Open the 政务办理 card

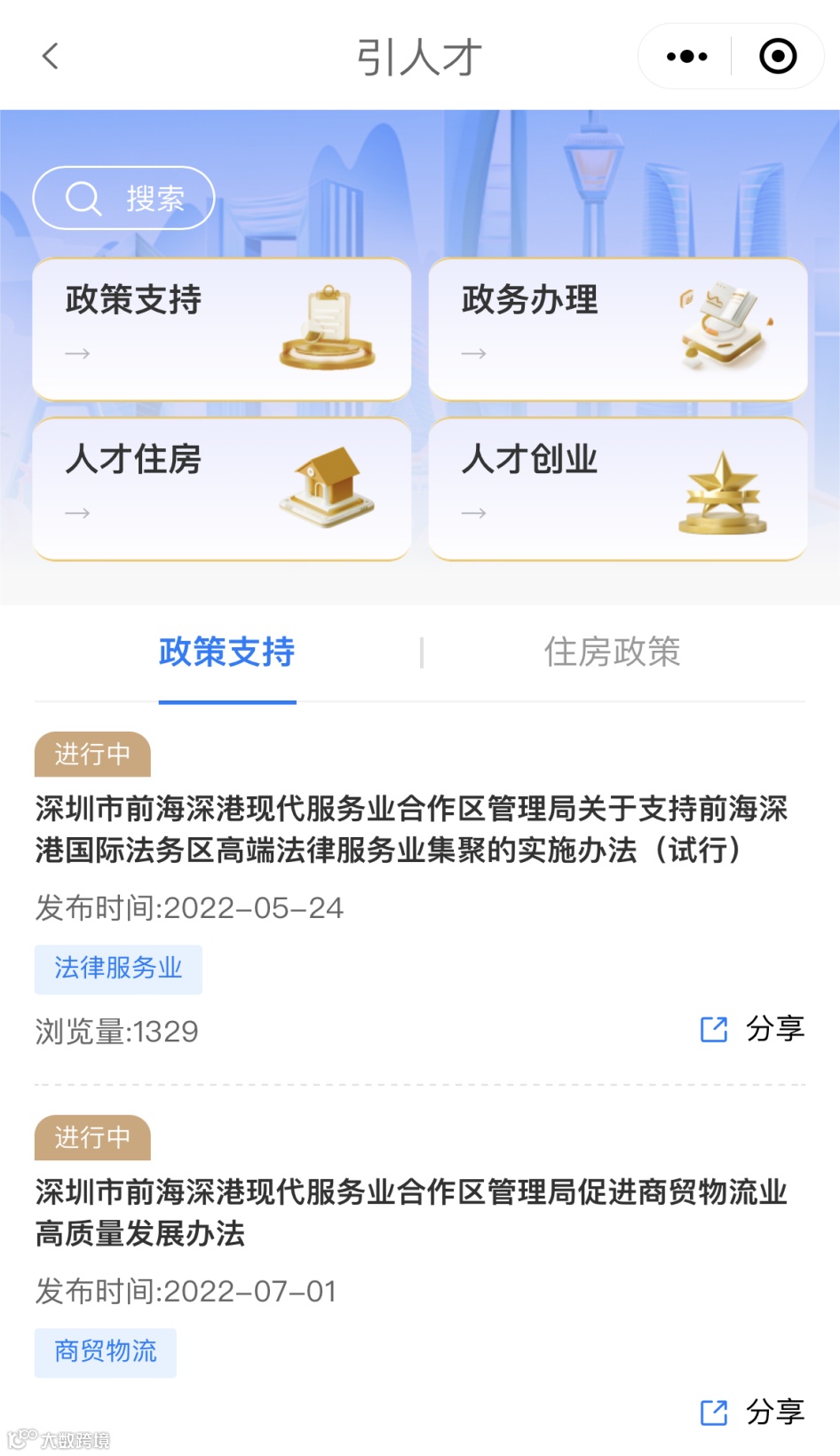pyautogui.click(x=618, y=329)
